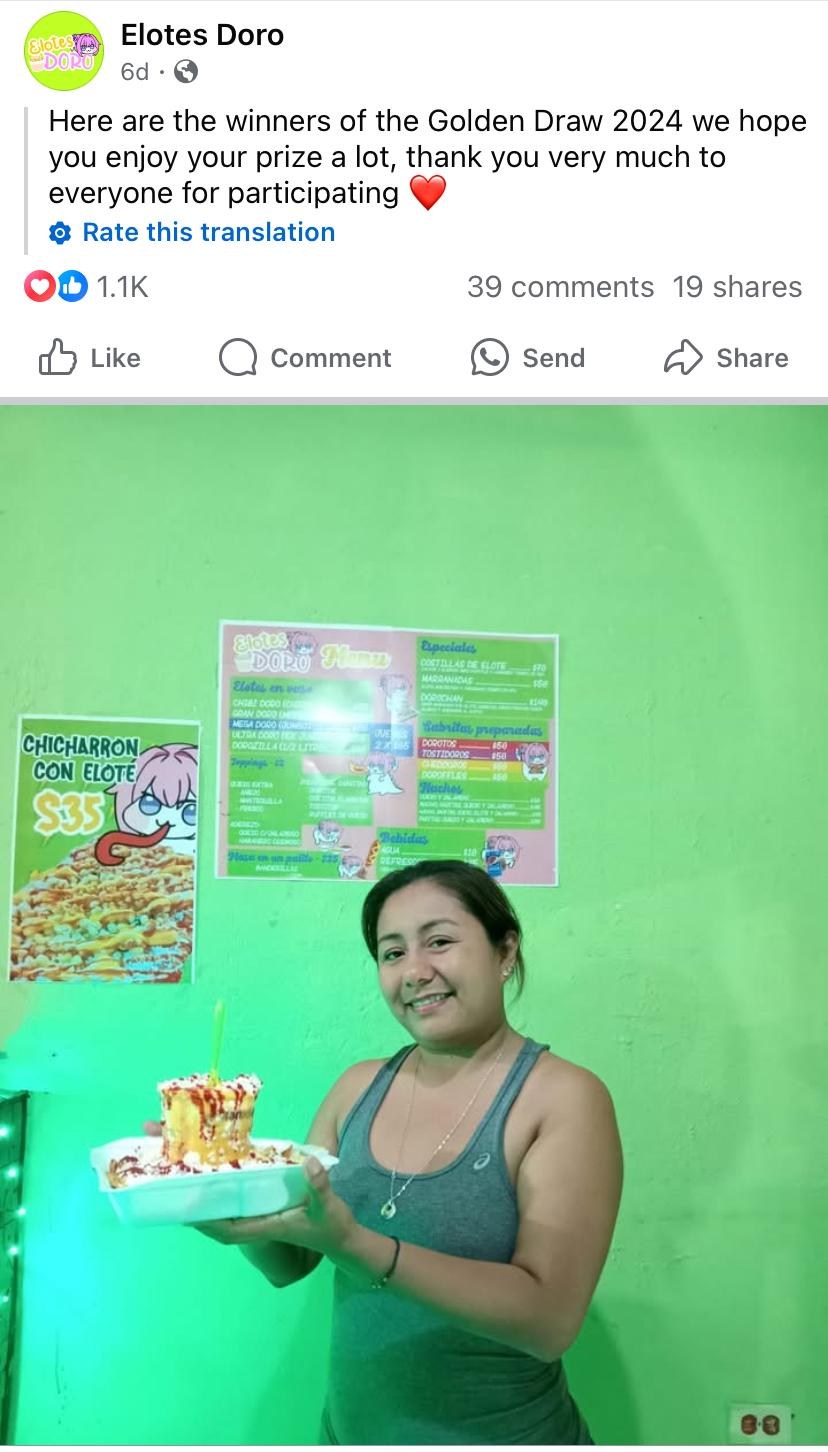This screenshot has height=1452, width=828.
Task: Open the post photo full screen
Action: coord(414,925)
